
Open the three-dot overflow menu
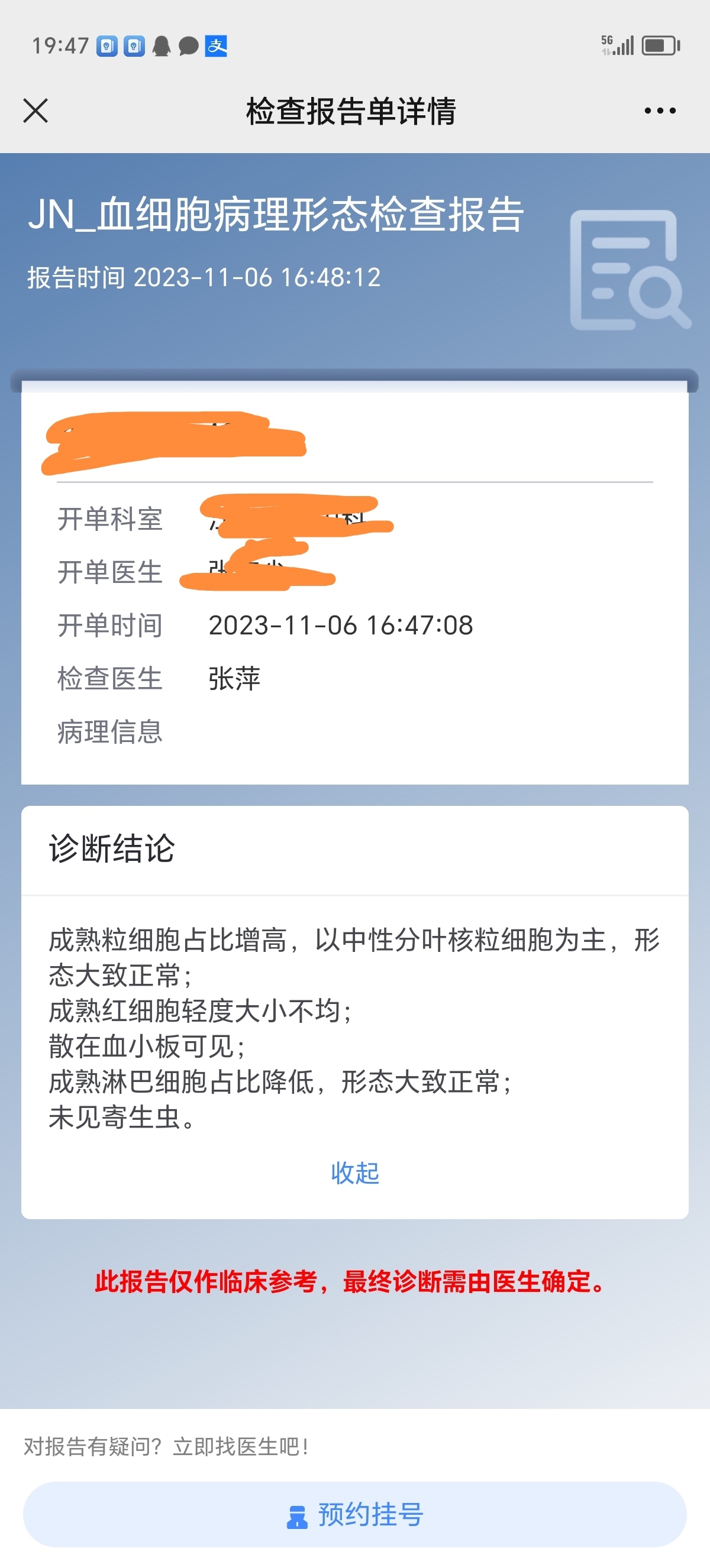660,111
